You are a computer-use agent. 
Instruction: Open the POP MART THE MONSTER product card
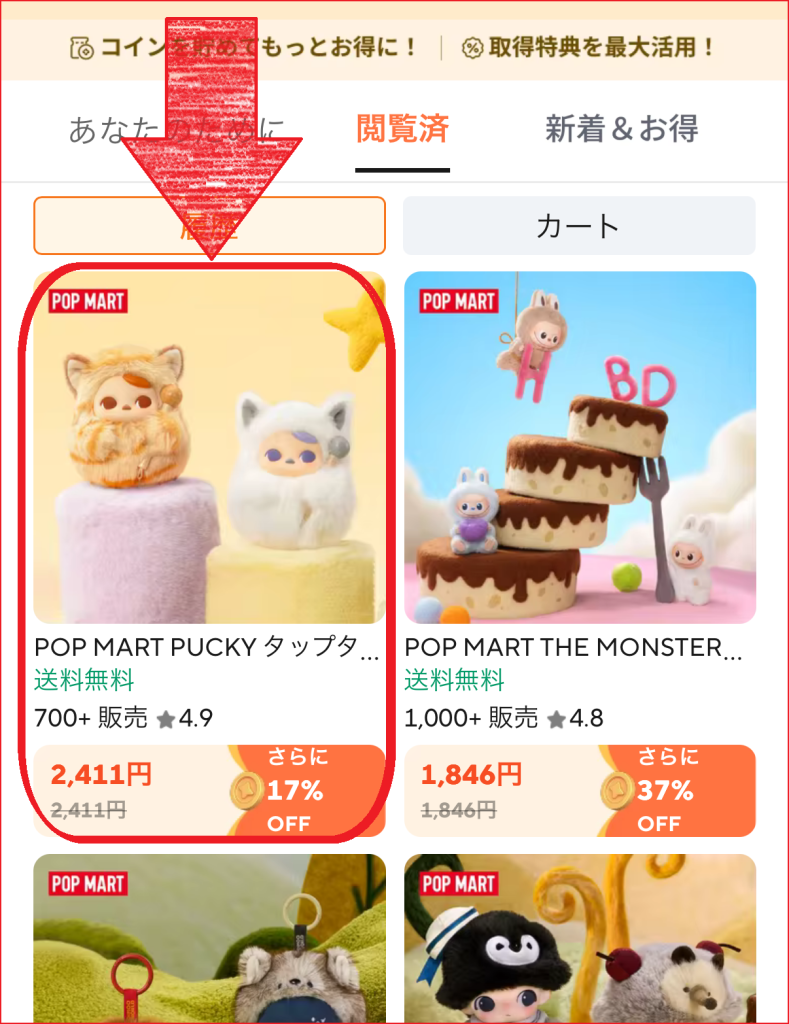pyautogui.click(x=579, y=449)
